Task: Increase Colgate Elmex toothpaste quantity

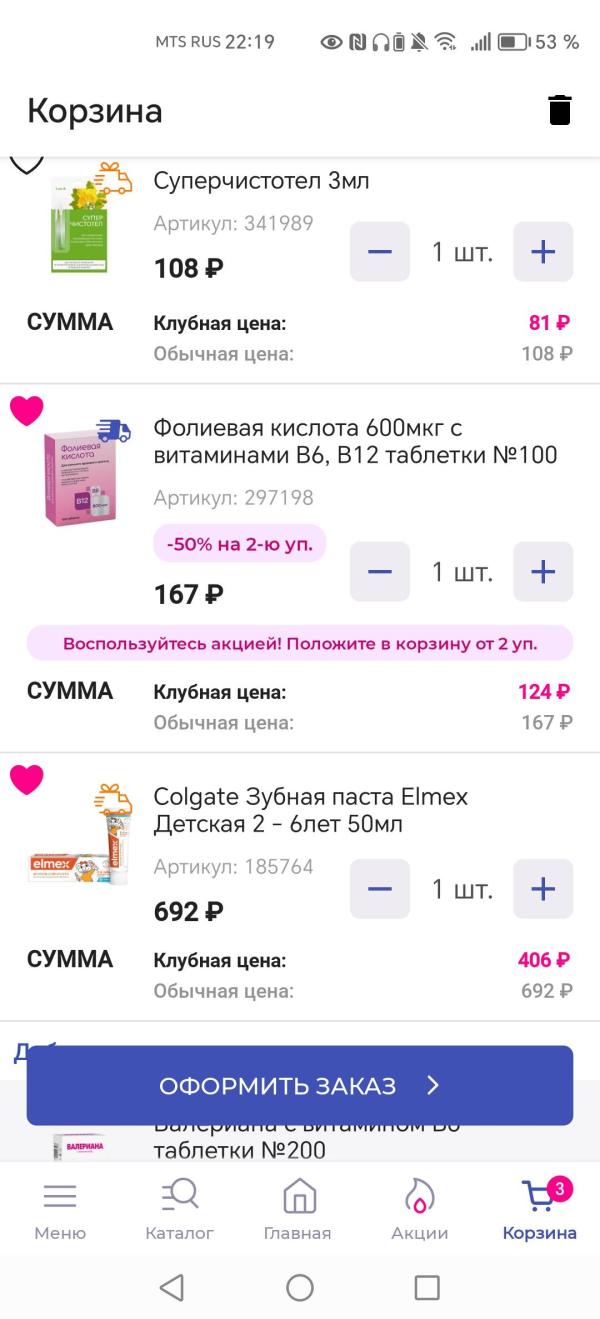Action: [543, 889]
